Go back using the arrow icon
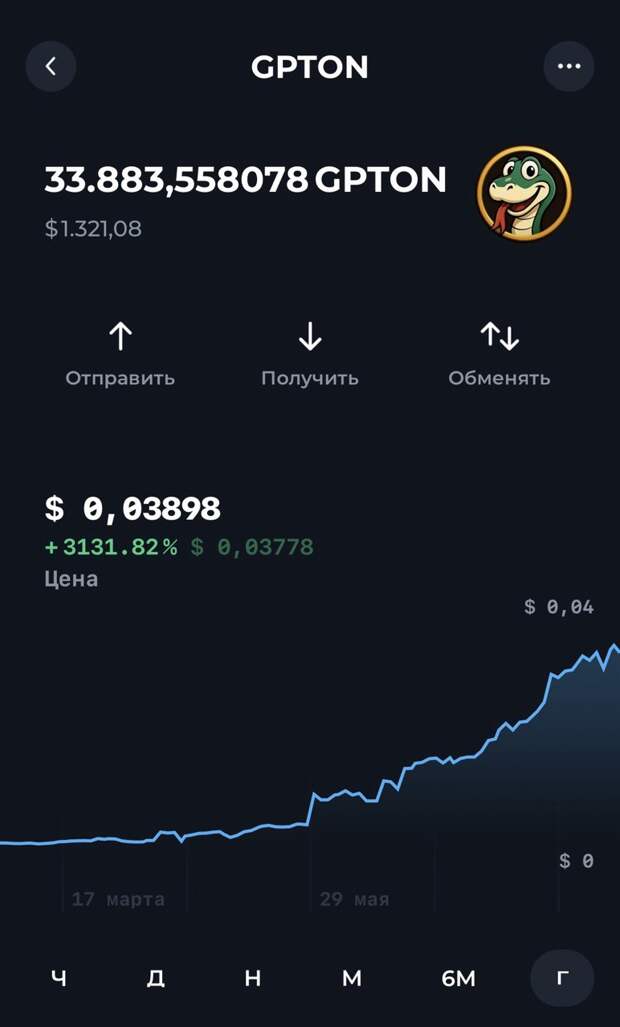The image size is (620, 1027). 51,67
